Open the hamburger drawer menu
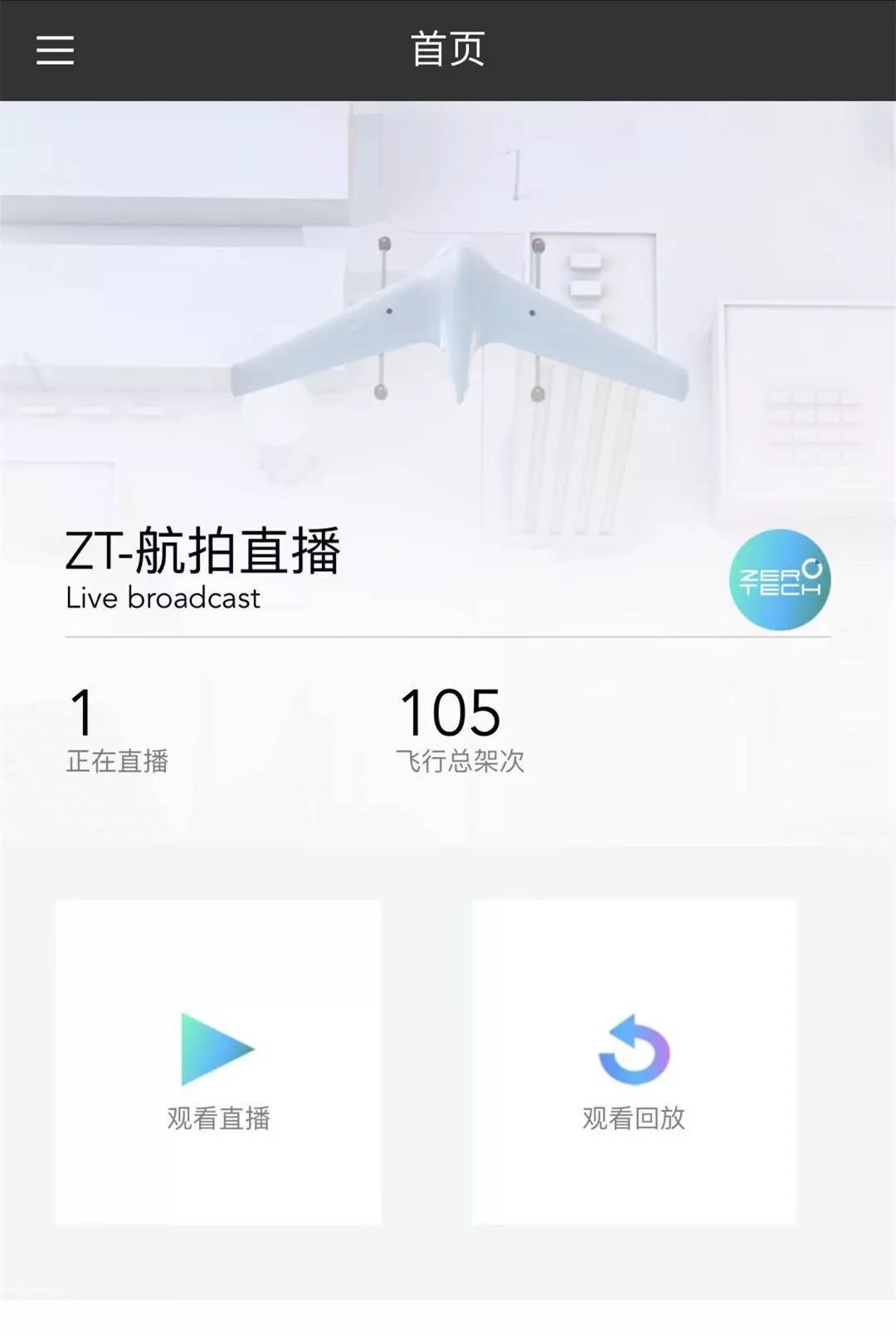Viewport: 896px width, 1337px height. [x=55, y=50]
